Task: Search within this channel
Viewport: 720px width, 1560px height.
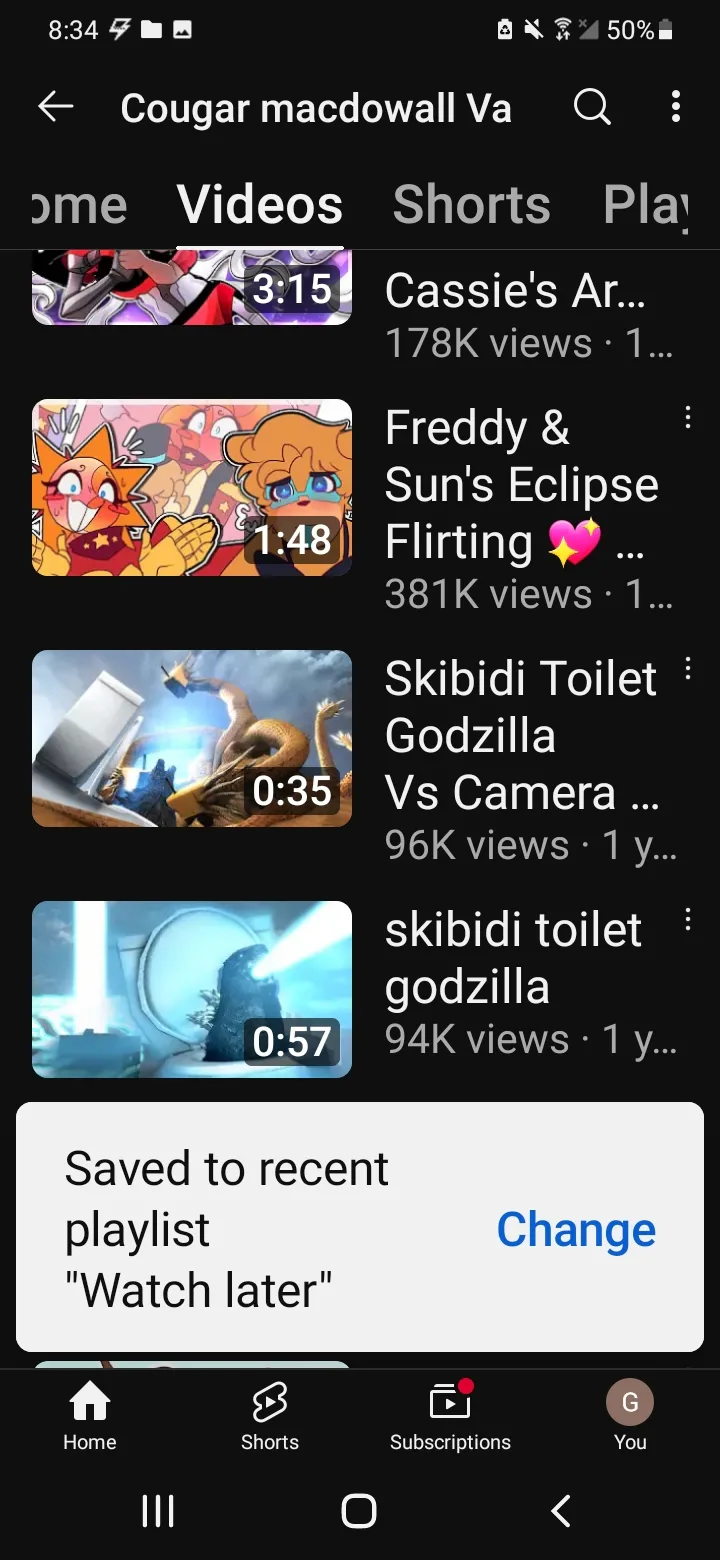Action: click(592, 107)
